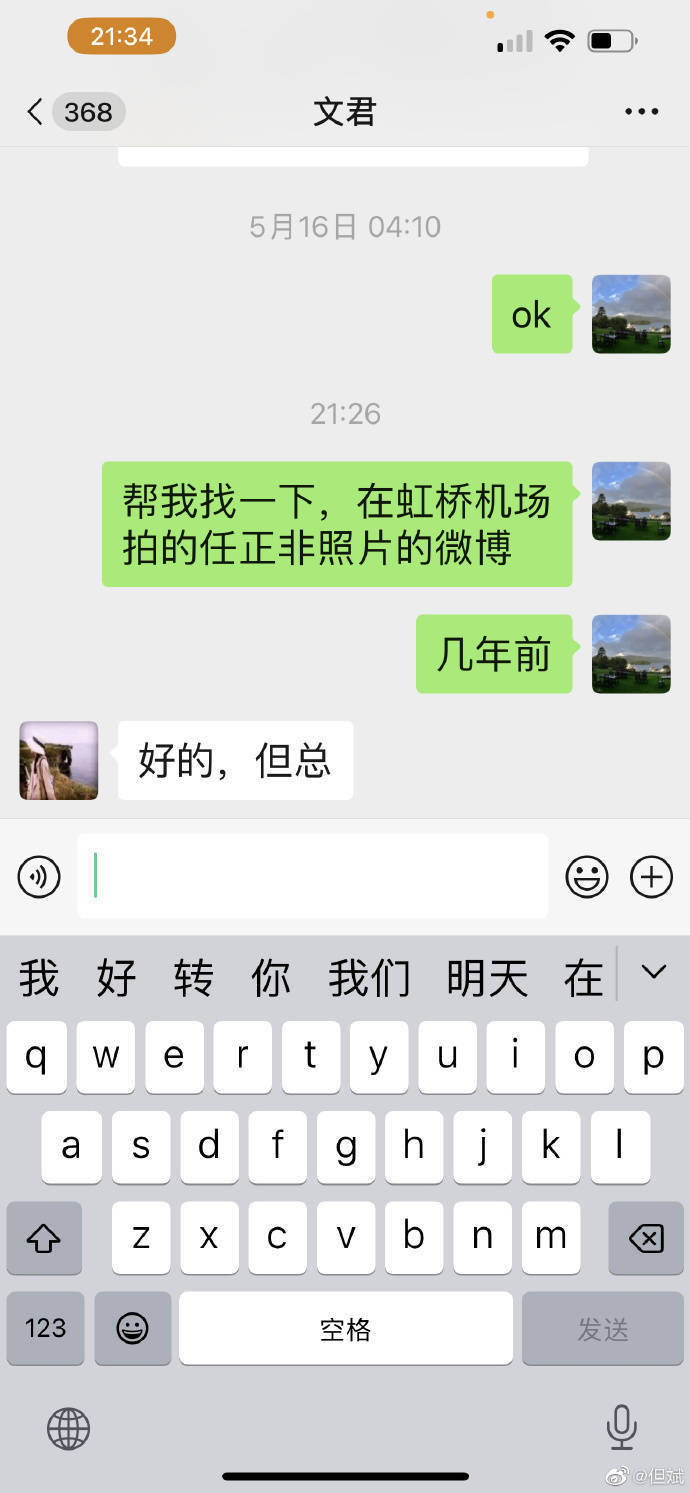Open the chat info three-dot menu
The image size is (690, 1493).
tap(641, 111)
